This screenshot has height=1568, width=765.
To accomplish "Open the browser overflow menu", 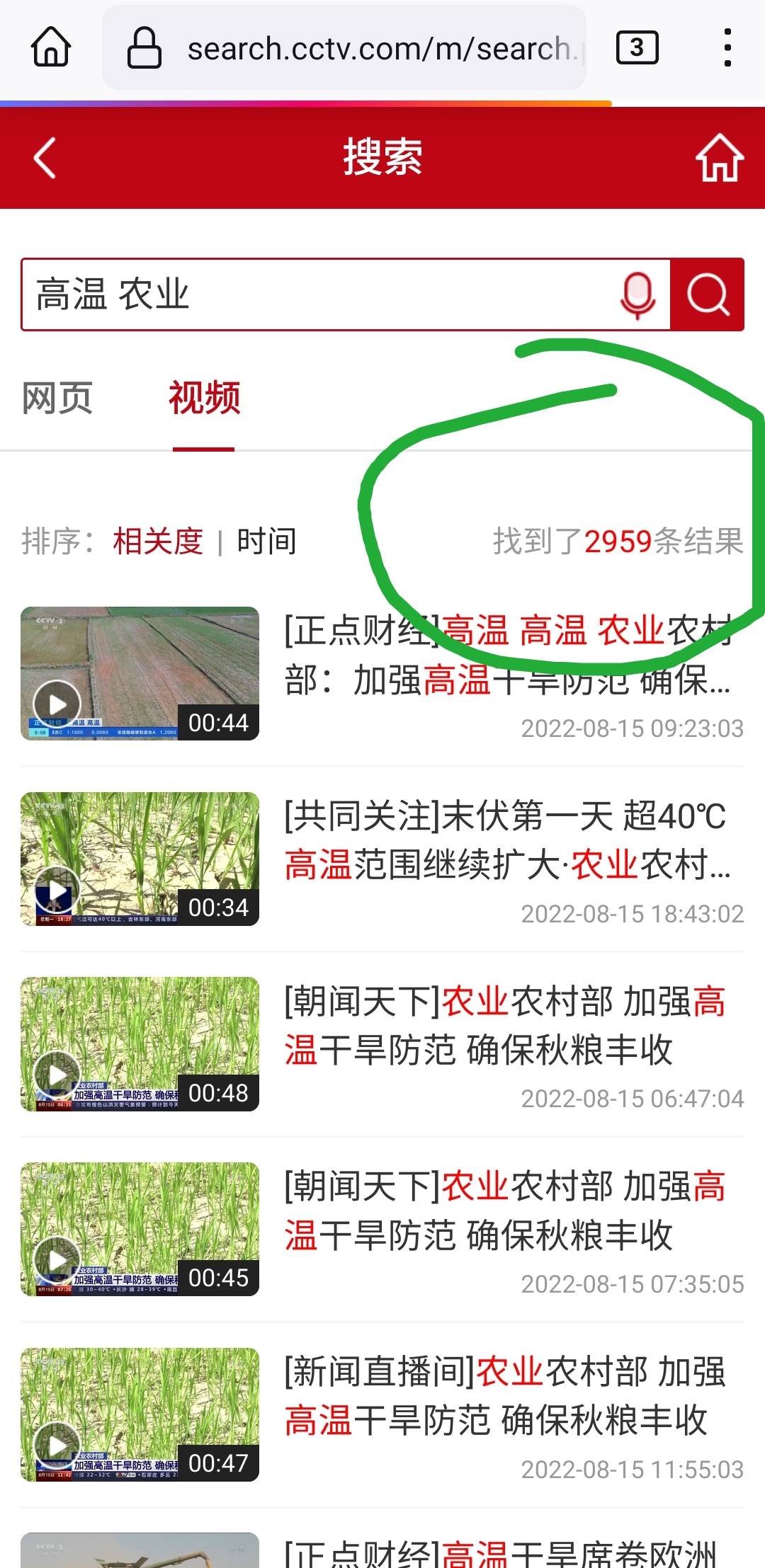I will pyautogui.click(x=727, y=48).
